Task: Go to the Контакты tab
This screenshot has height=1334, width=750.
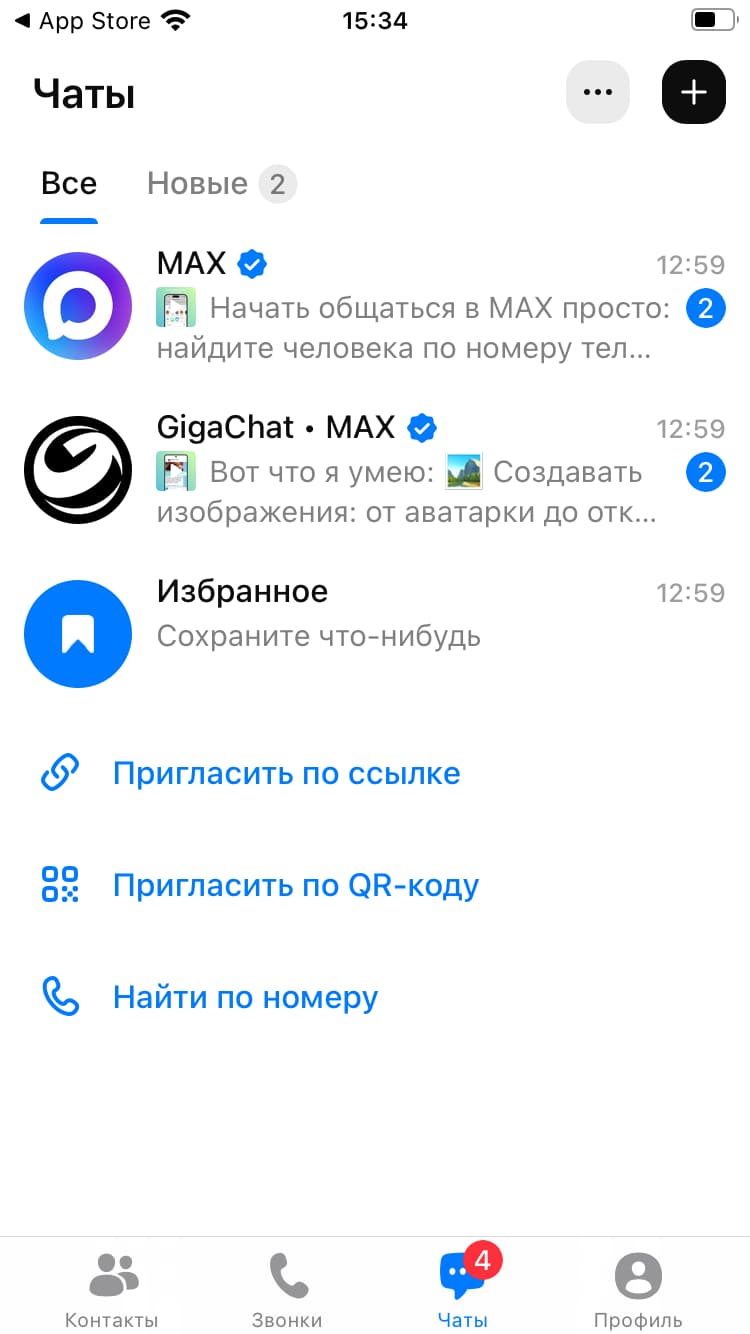Action: point(112,1290)
